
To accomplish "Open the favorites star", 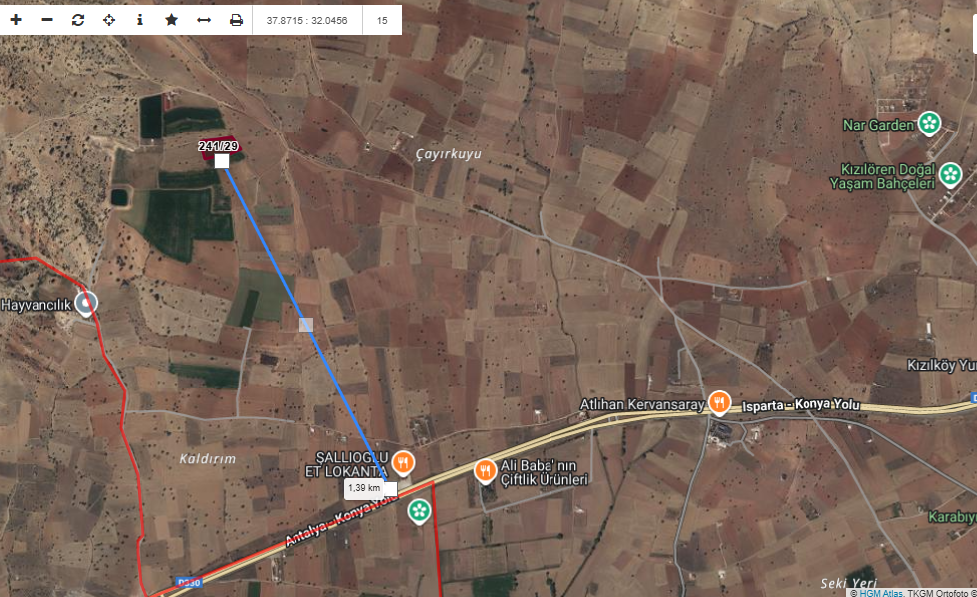I will [x=171, y=20].
